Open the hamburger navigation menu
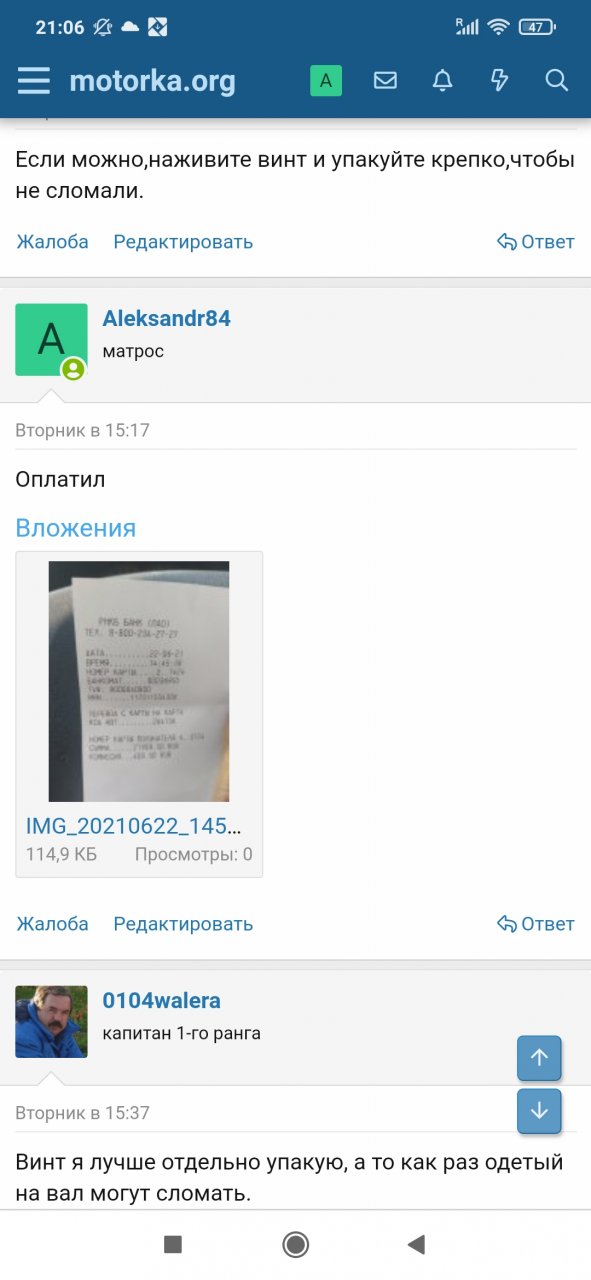The width and height of the screenshot is (591, 1280). tap(34, 81)
